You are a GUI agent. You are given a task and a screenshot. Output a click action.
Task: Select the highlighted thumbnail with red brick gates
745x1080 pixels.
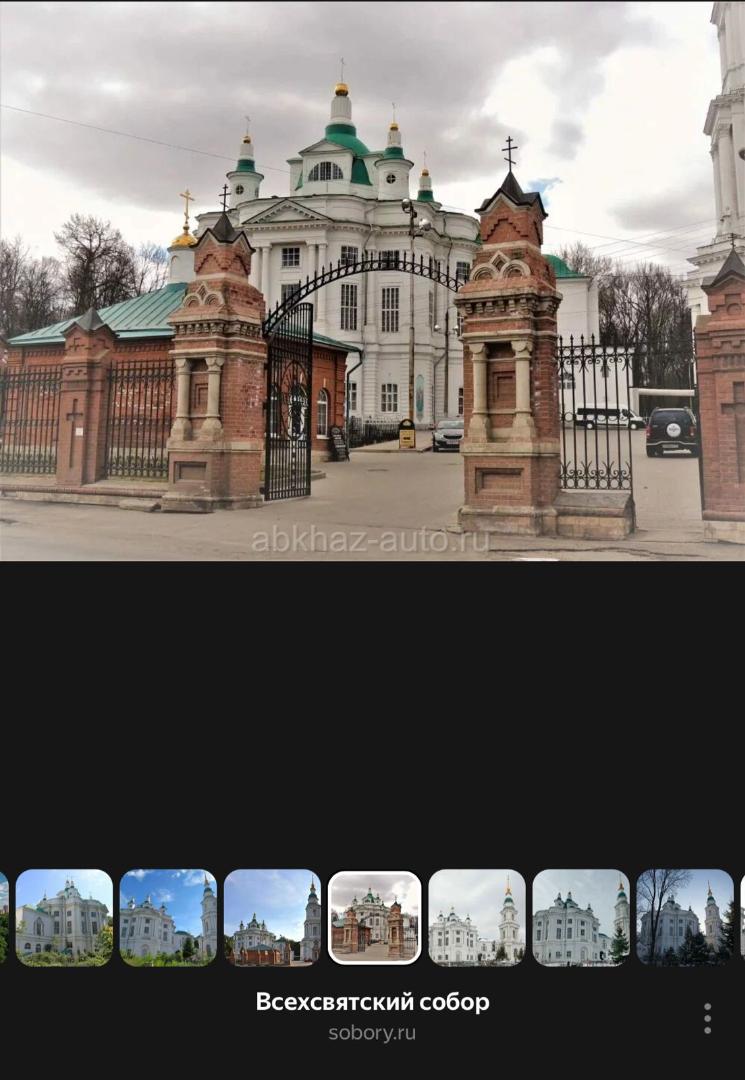point(375,917)
